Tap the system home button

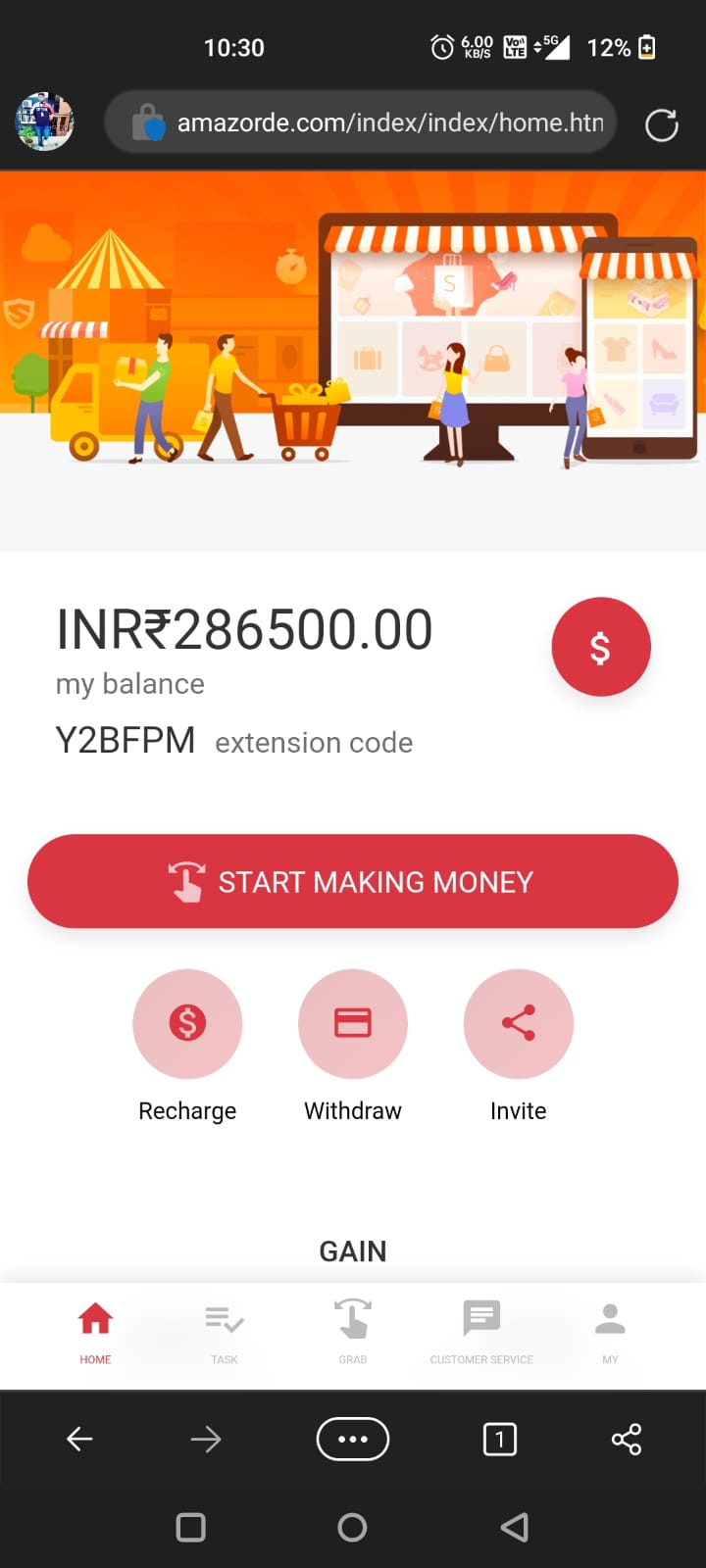352,1527
